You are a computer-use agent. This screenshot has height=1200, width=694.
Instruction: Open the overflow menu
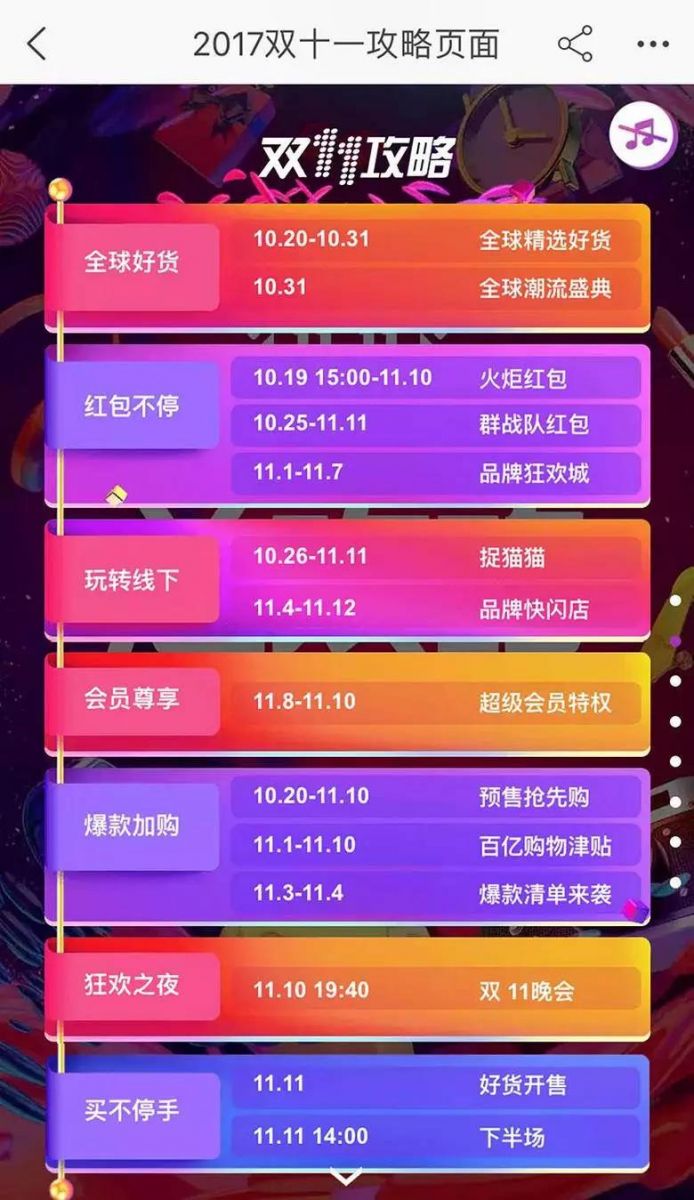point(653,44)
